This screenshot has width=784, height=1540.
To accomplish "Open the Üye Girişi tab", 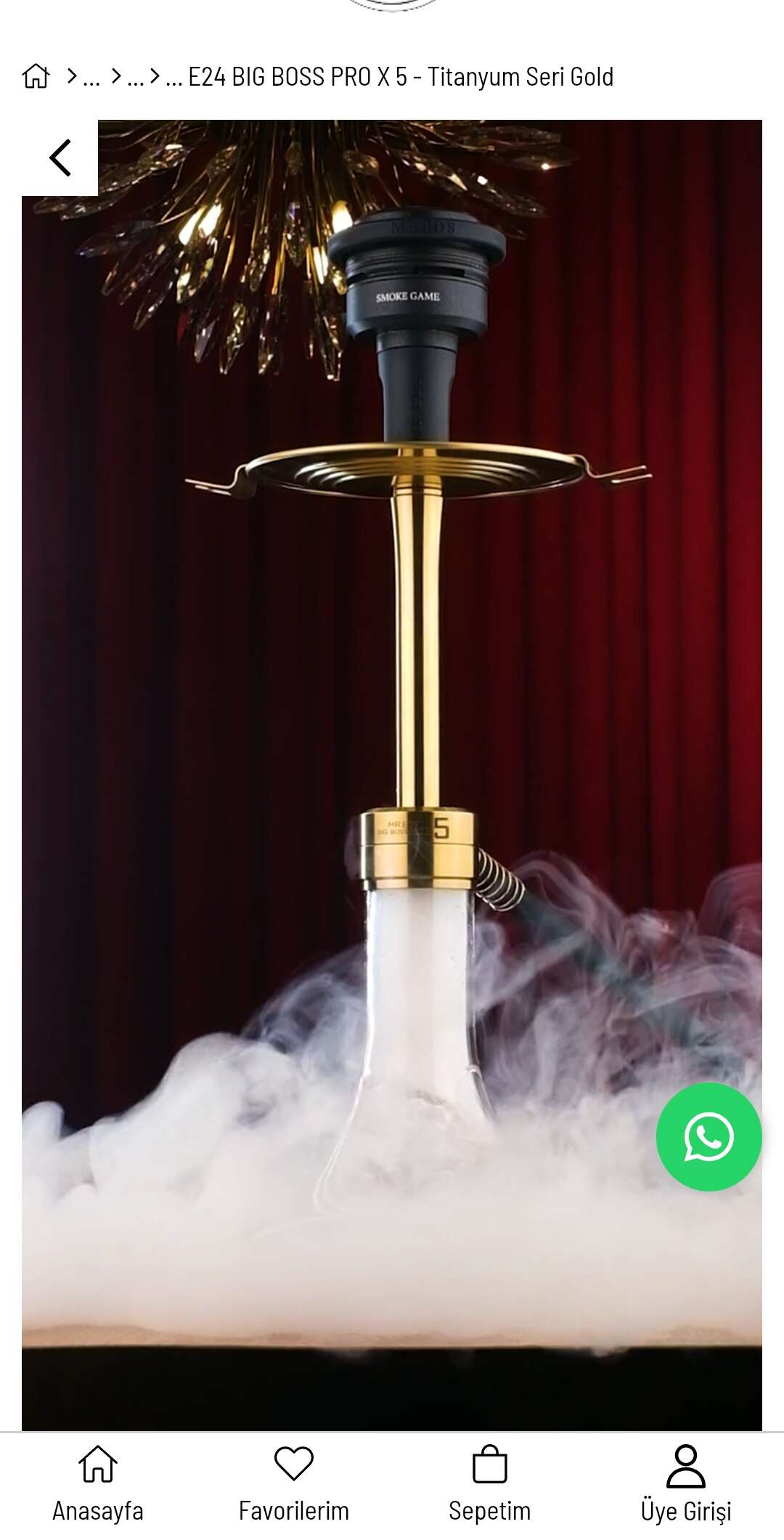I will click(686, 1483).
